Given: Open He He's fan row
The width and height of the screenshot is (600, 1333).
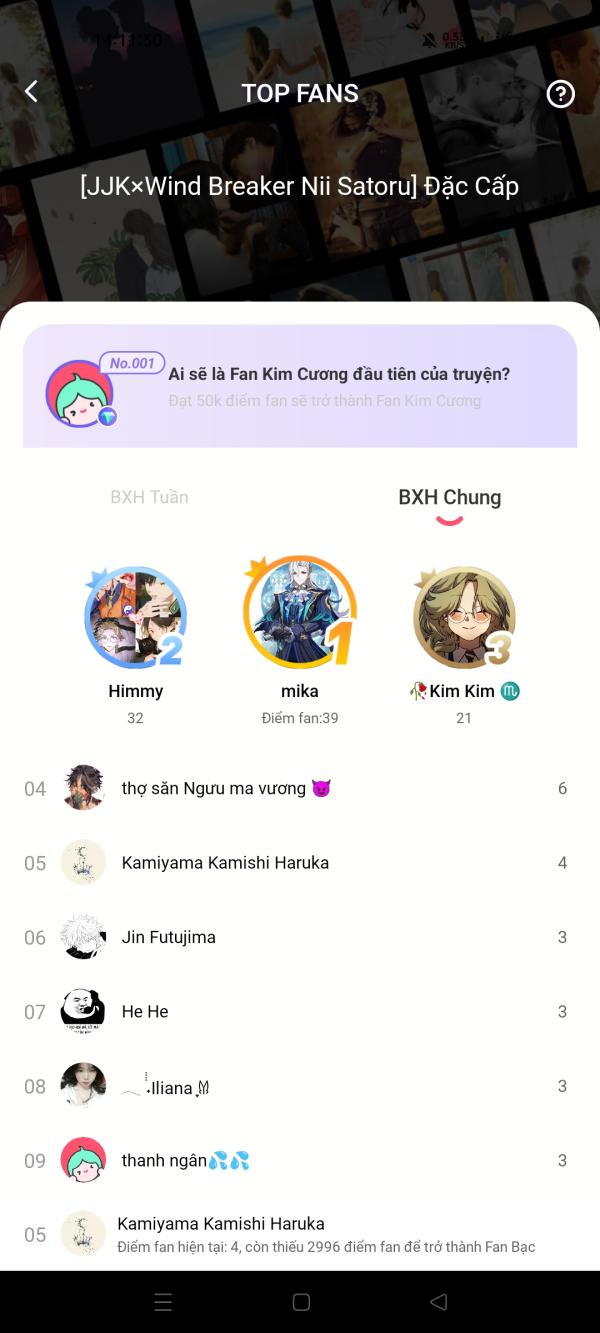Looking at the screenshot, I should click(300, 1011).
